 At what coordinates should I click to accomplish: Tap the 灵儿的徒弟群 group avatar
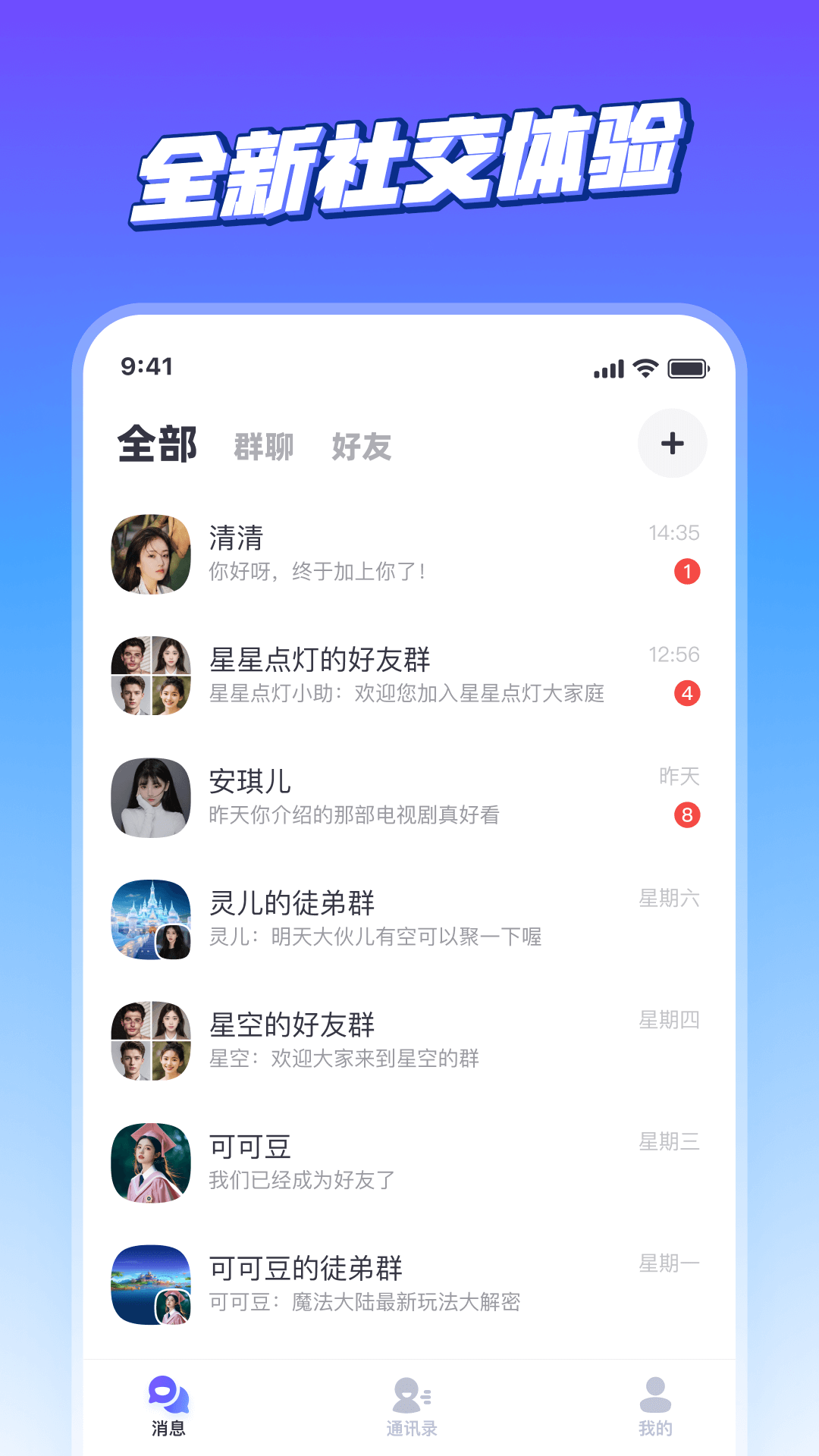click(151, 918)
